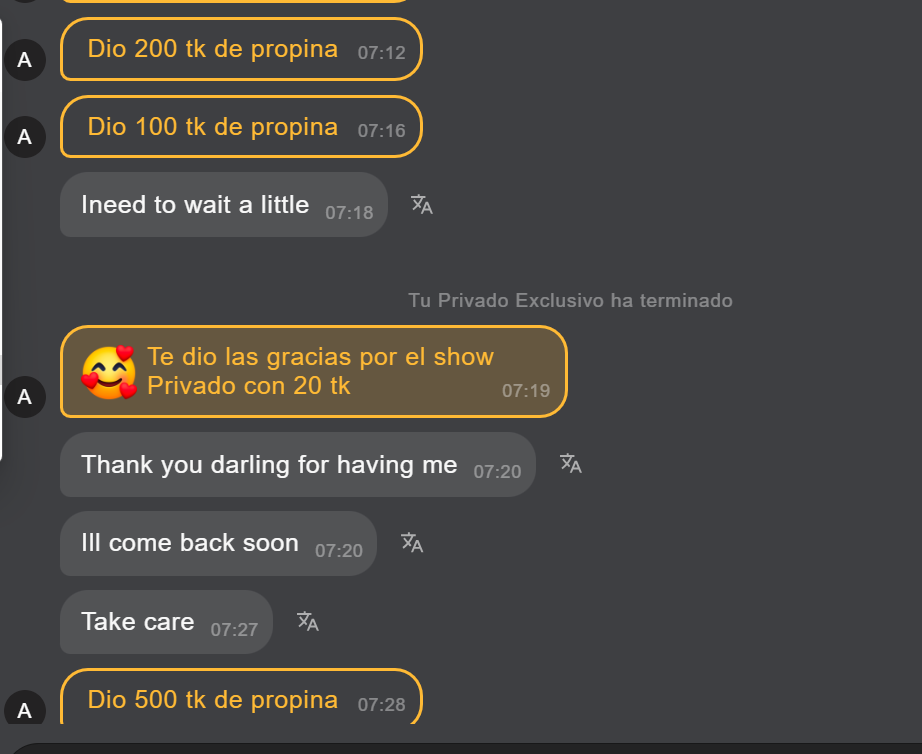The image size is (922, 754).
Task: Translate the 'Ill come back soon' message
Action: click(412, 543)
